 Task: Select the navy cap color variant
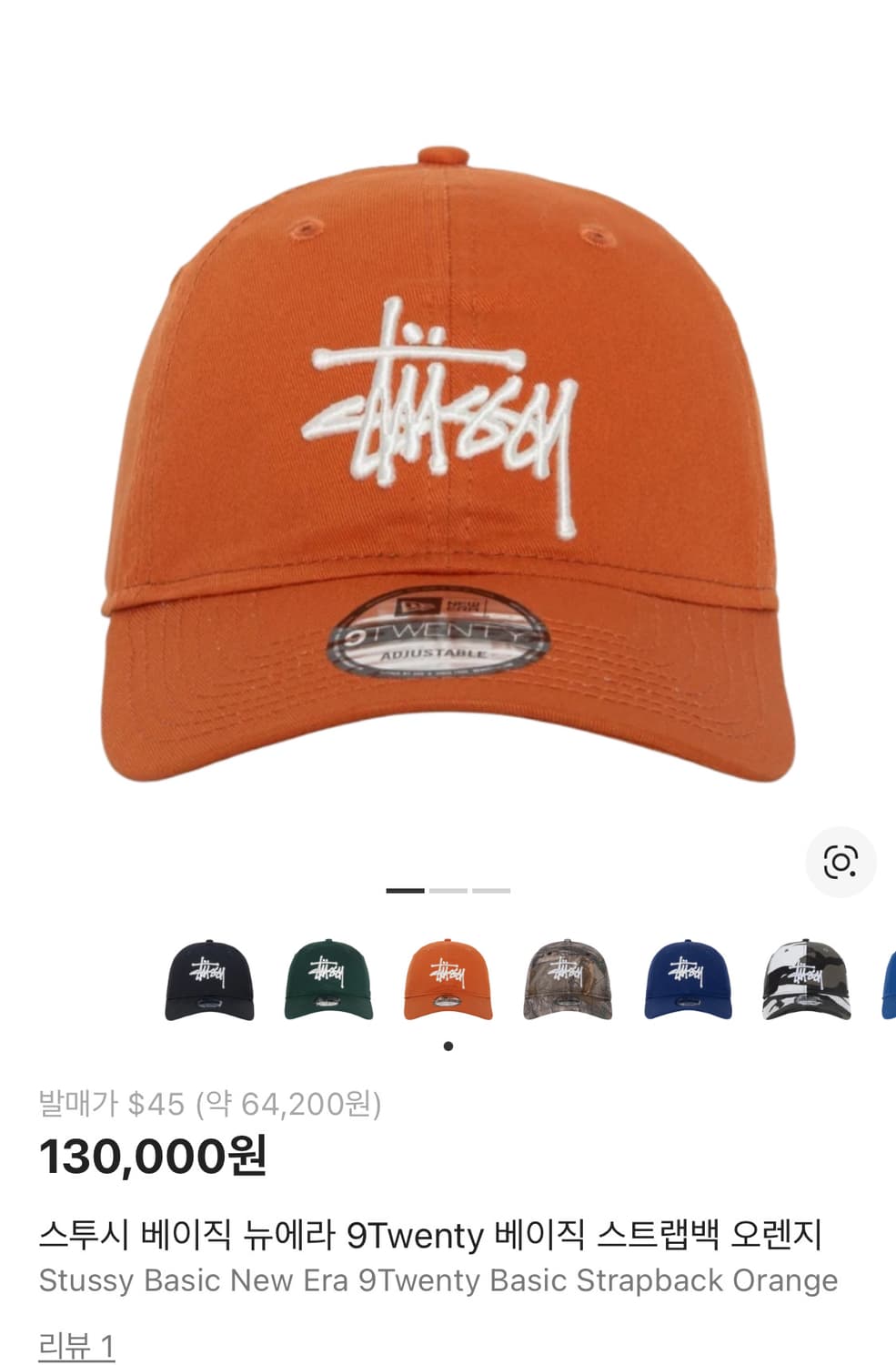pos(208,977)
